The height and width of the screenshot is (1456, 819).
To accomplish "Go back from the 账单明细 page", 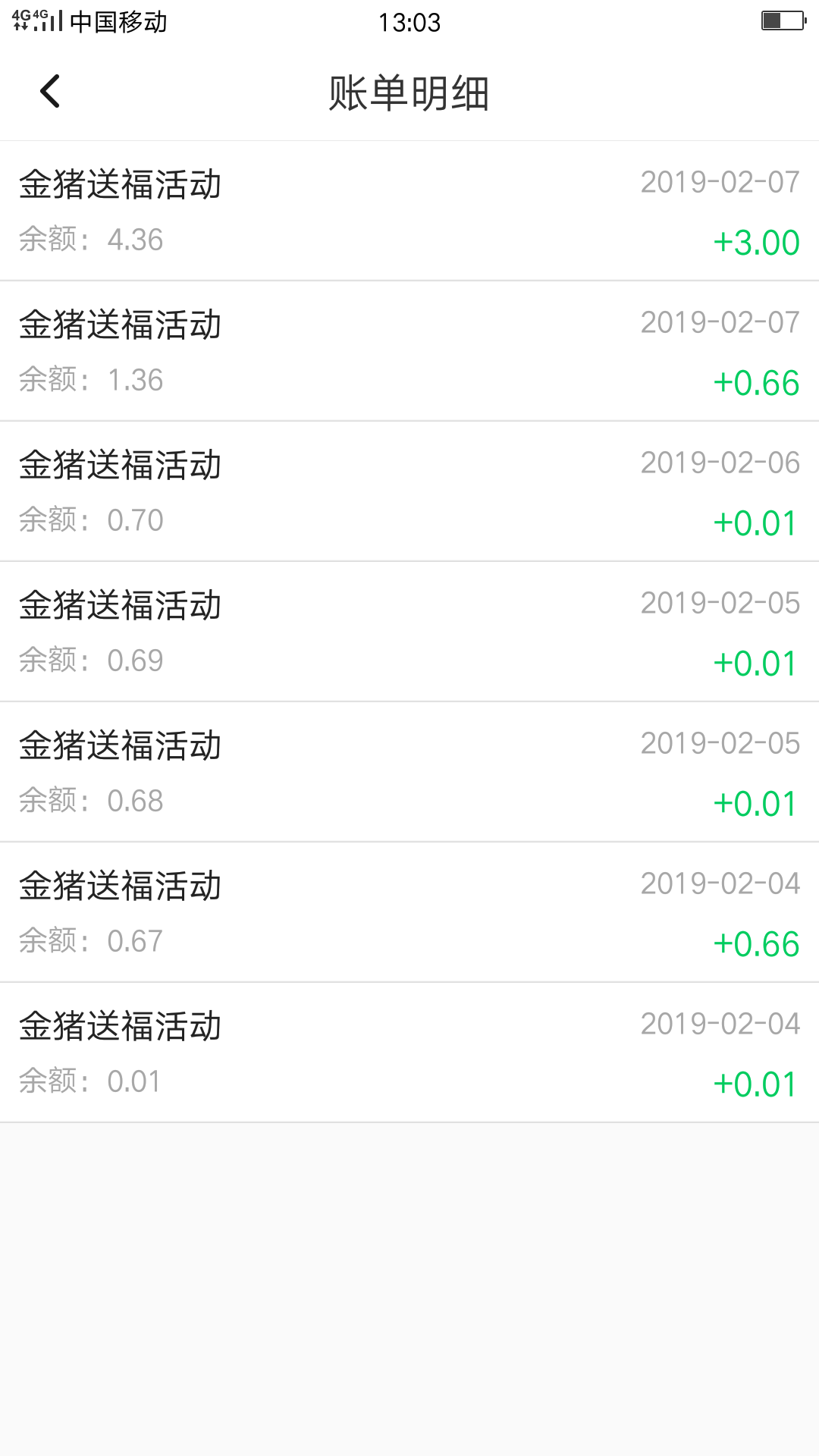I will tap(50, 92).
